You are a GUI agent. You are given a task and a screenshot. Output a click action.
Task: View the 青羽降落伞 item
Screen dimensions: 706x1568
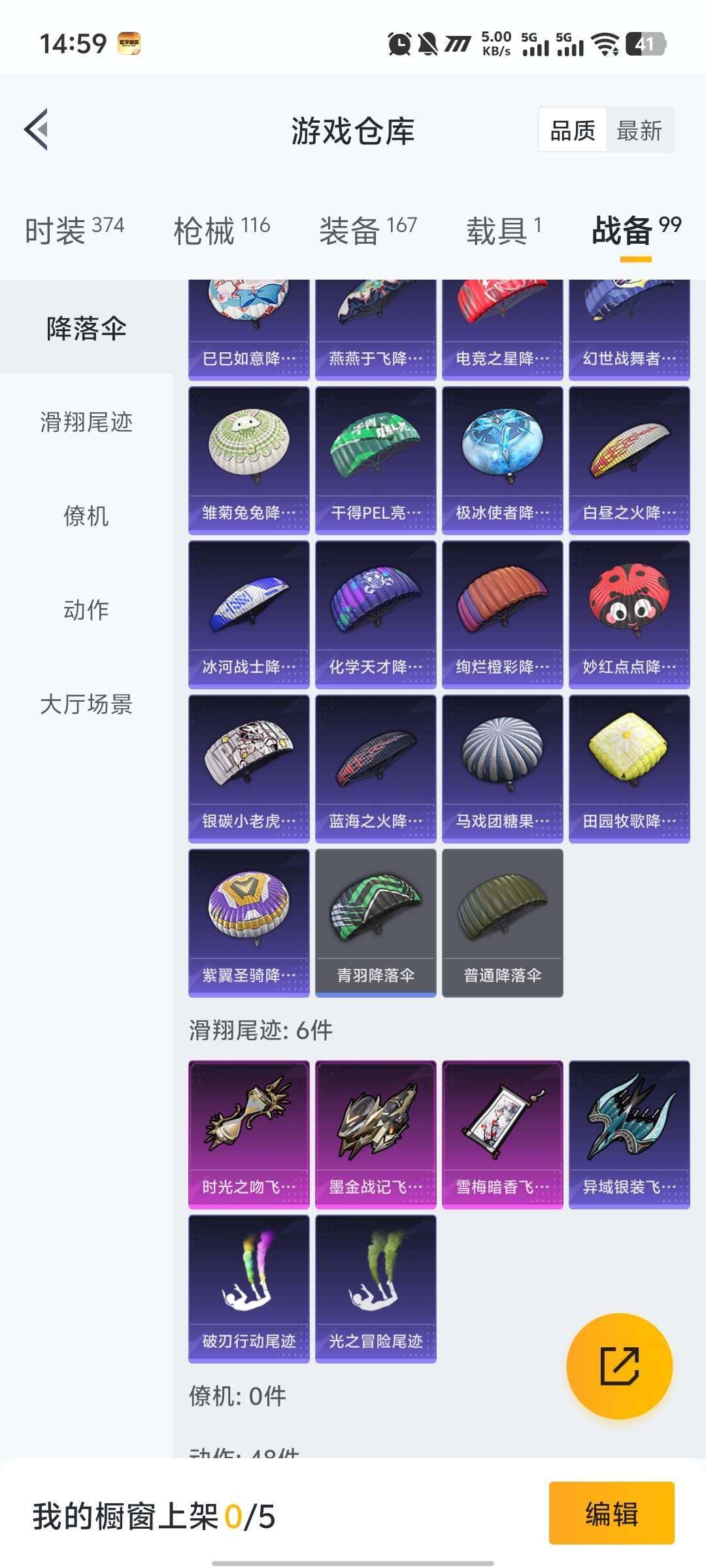point(375,923)
